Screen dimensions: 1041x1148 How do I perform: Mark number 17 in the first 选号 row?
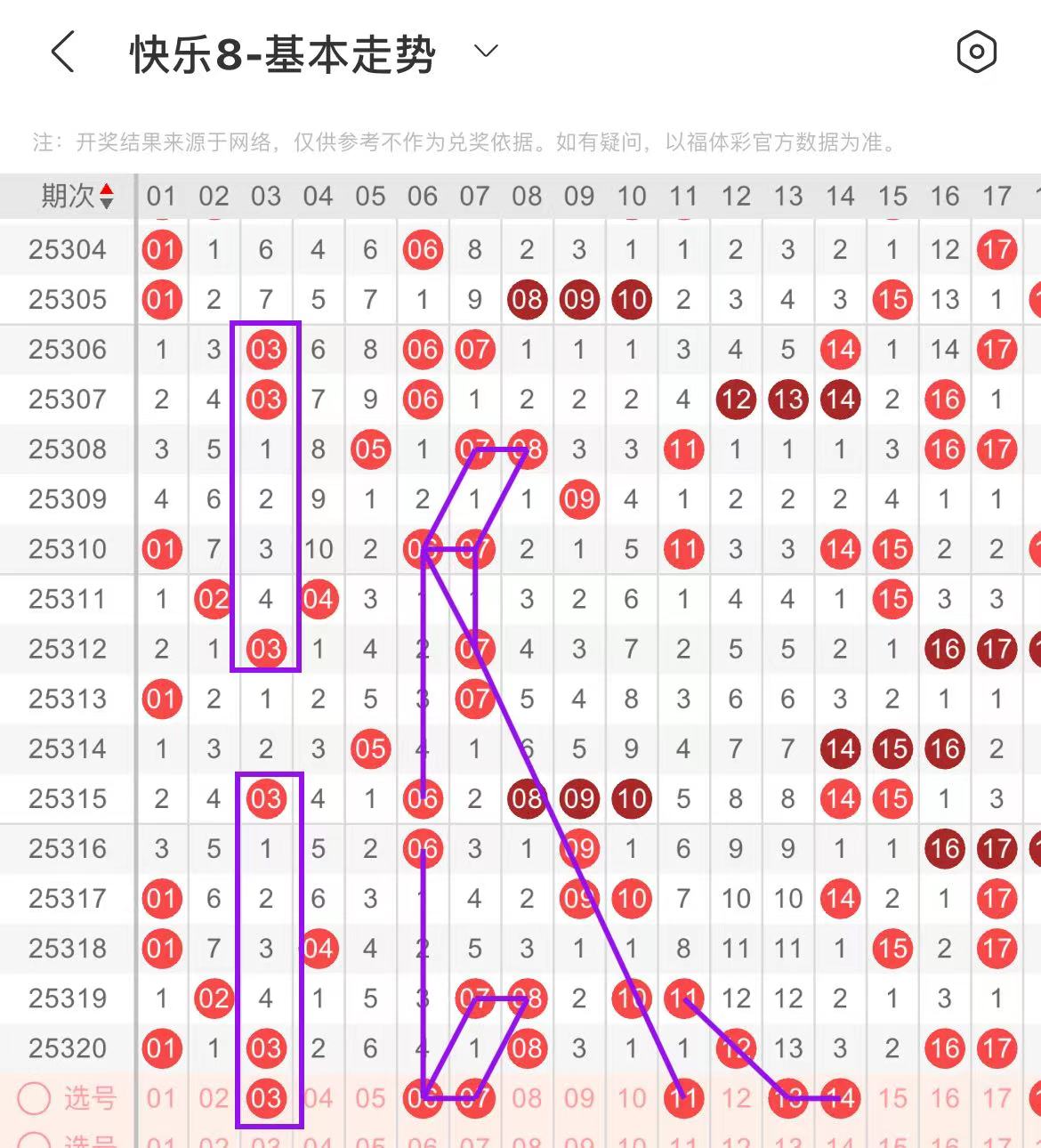pos(997,1098)
